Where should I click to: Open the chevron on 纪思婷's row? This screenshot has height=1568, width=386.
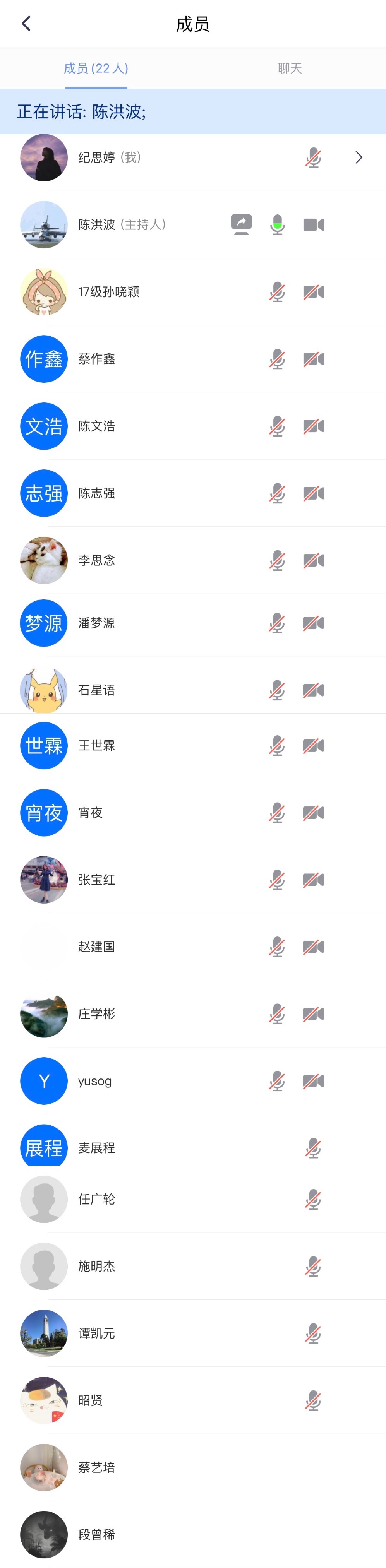pyautogui.click(x=359, y=157)
